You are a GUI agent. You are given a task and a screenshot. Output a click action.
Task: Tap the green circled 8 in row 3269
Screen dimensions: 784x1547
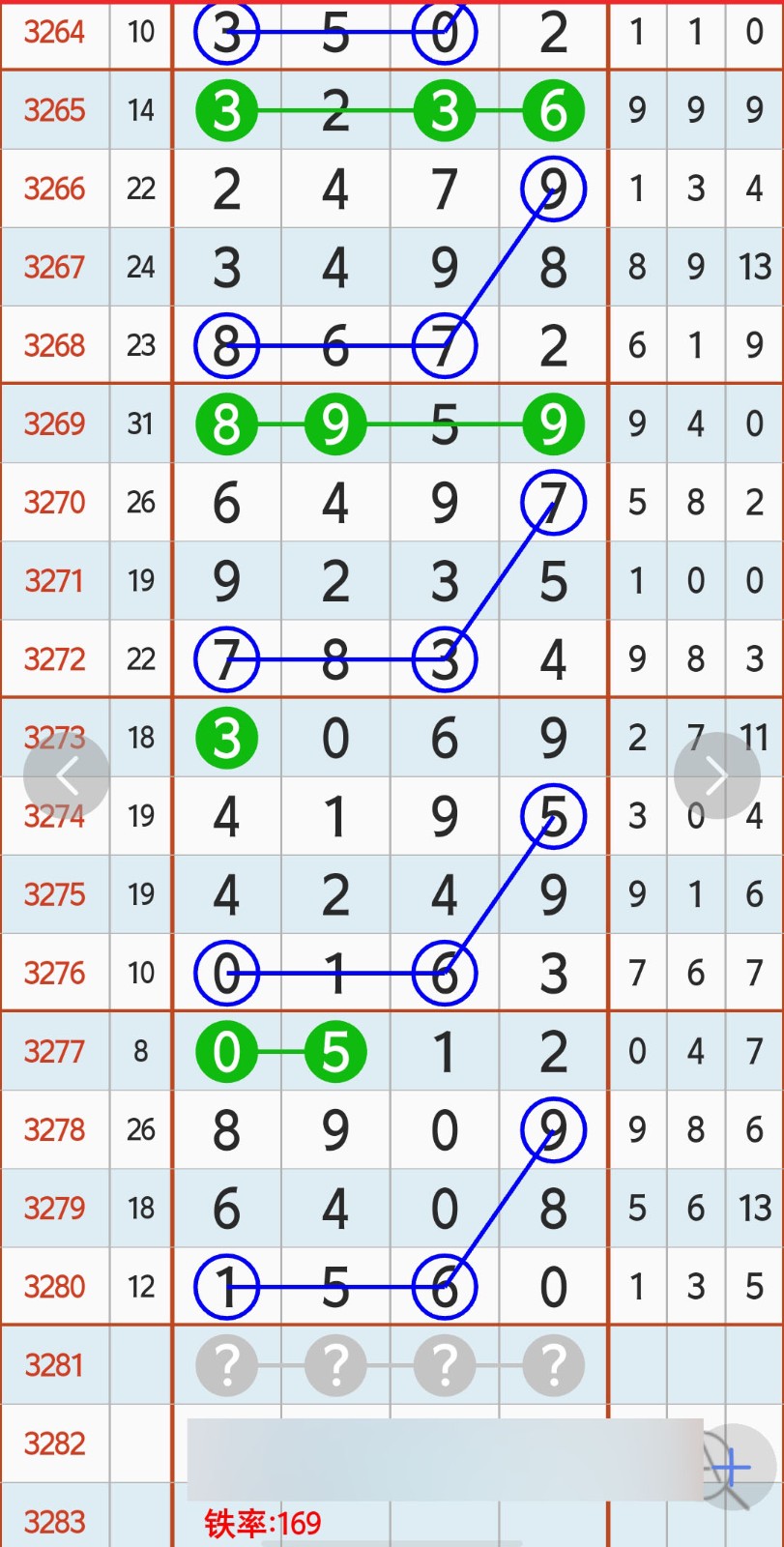pyautogui.click(x=226, y=423)
